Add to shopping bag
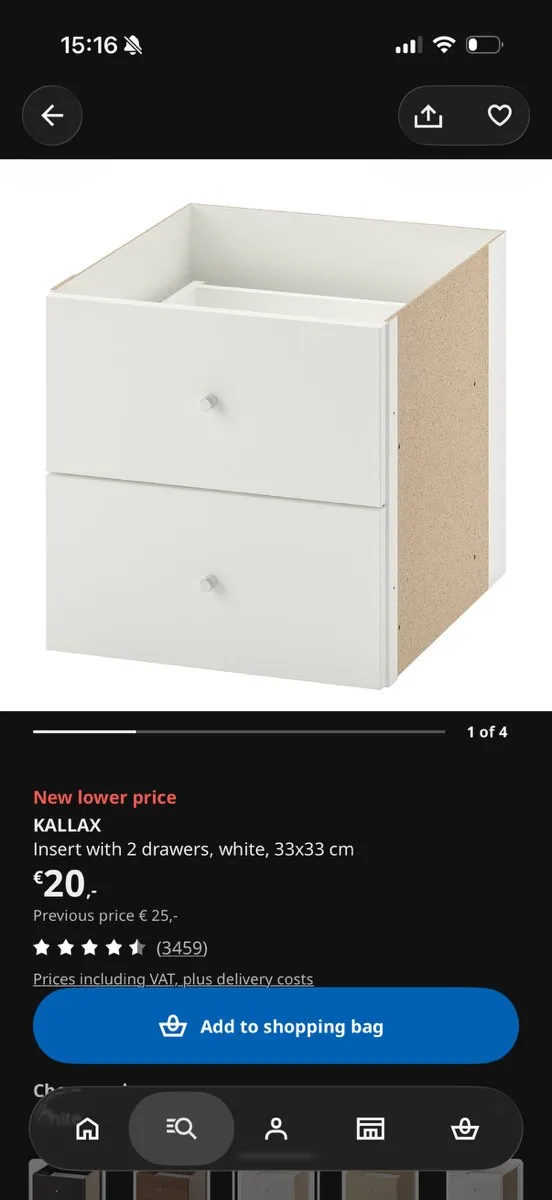Screen dimensions: 552x1200 (x=276, y=1026)
